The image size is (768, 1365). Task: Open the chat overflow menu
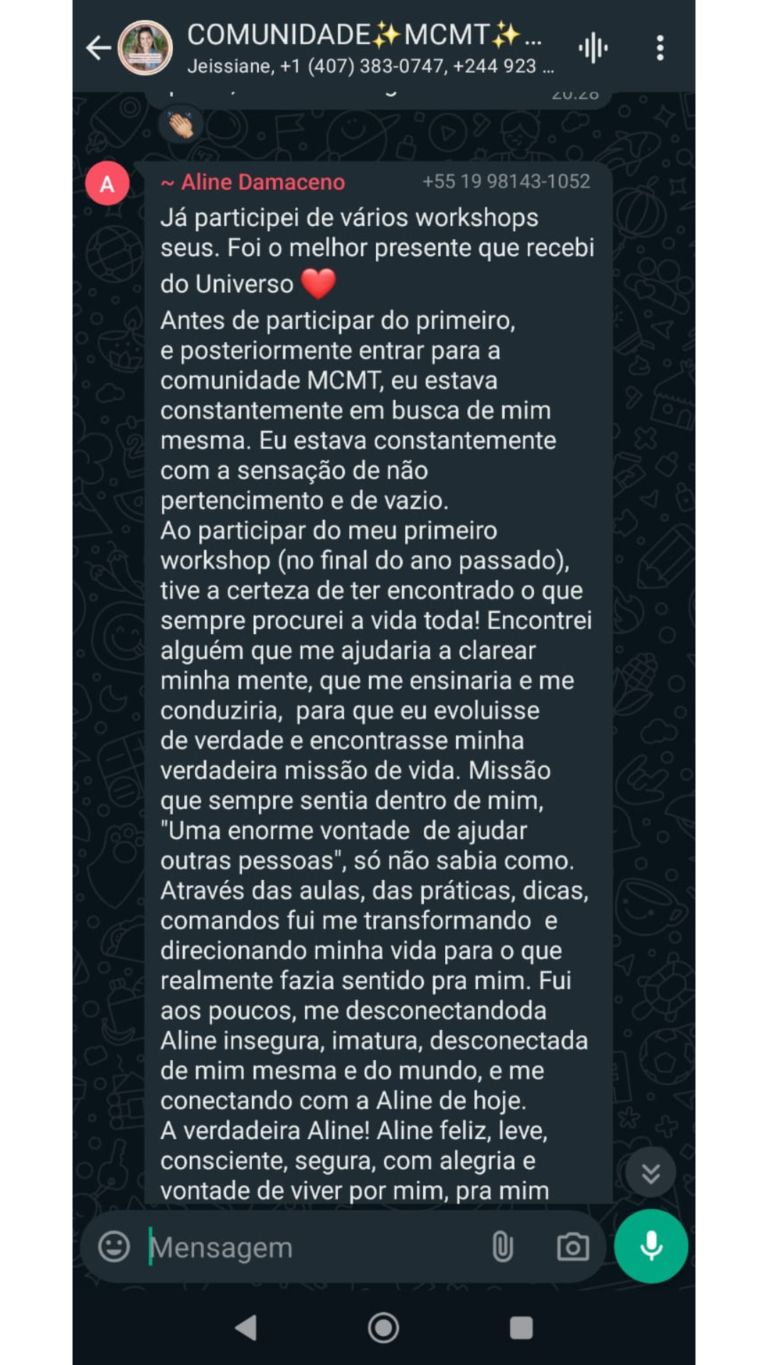pos(660,48)
